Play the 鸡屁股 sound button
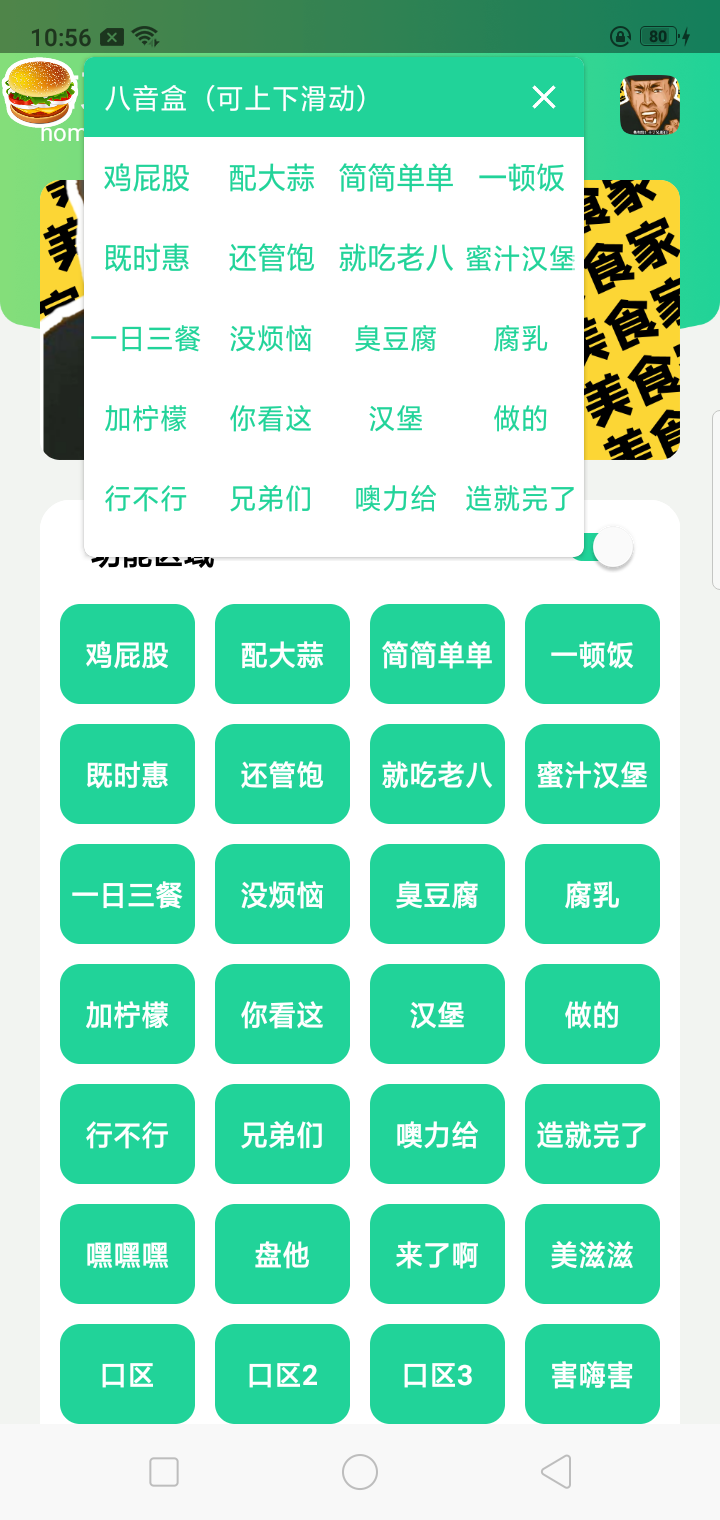Screen dimensions: 720x1520 pyautogui.click(x=127, y=654)
